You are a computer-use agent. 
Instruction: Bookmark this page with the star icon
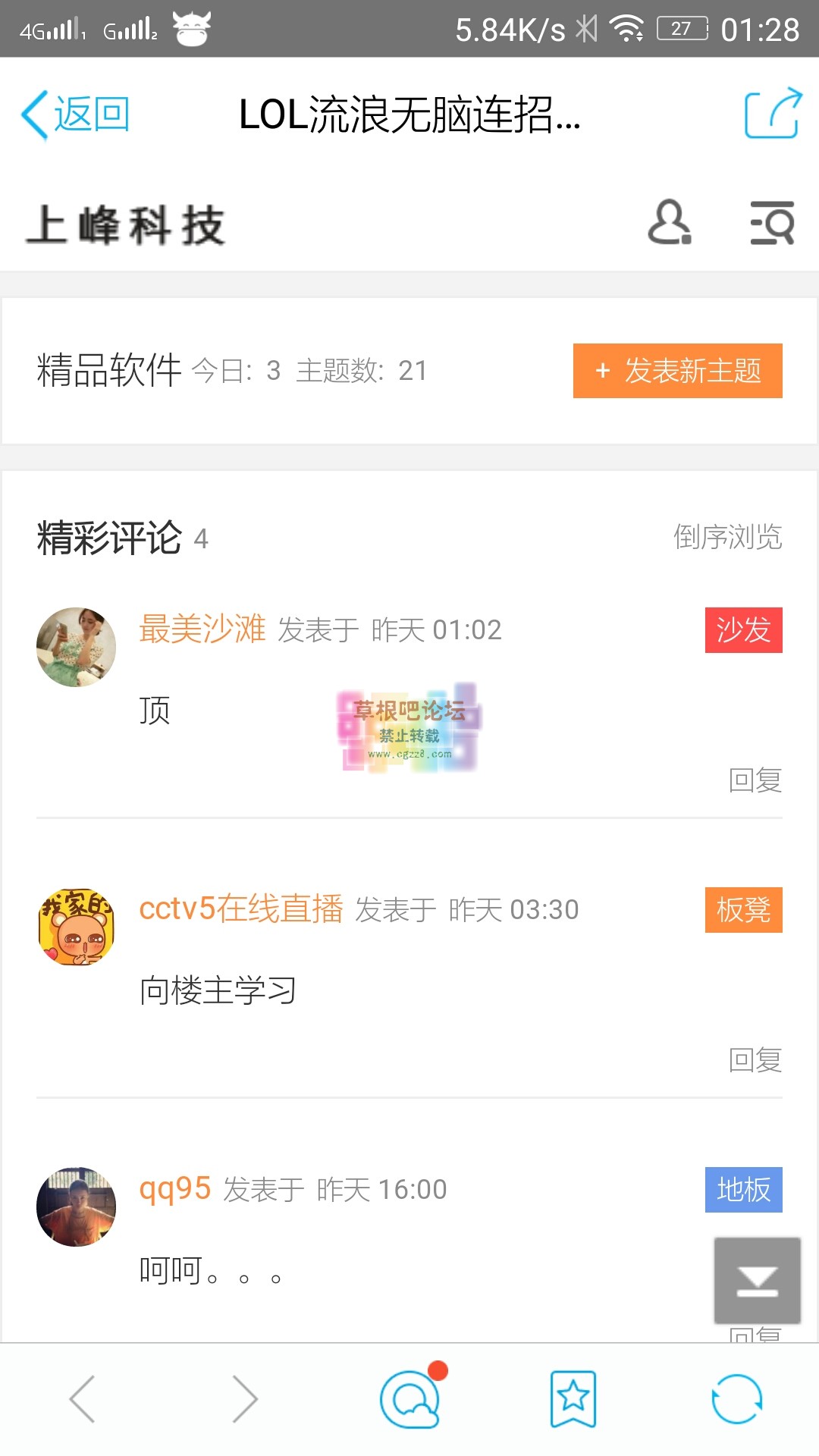(573, 1399)
